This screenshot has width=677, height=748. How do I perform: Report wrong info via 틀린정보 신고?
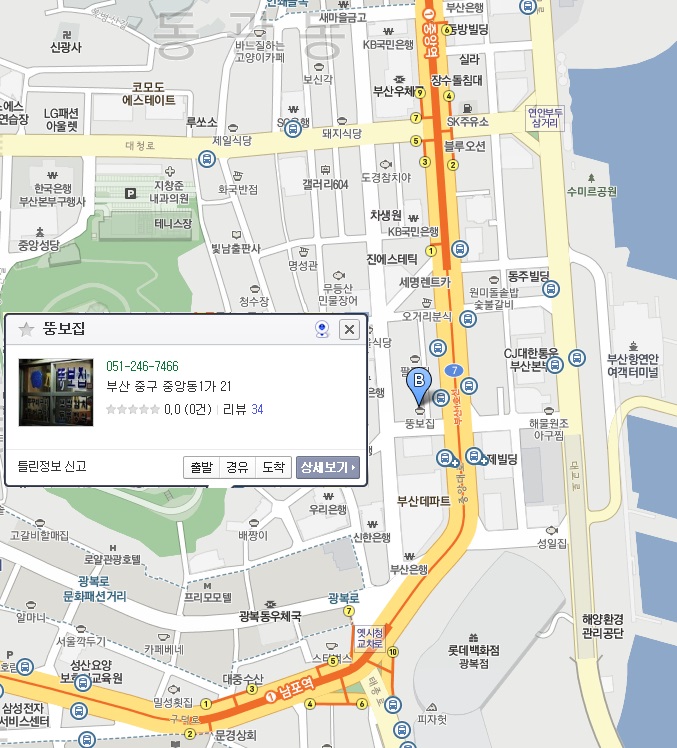pos(52,466)
